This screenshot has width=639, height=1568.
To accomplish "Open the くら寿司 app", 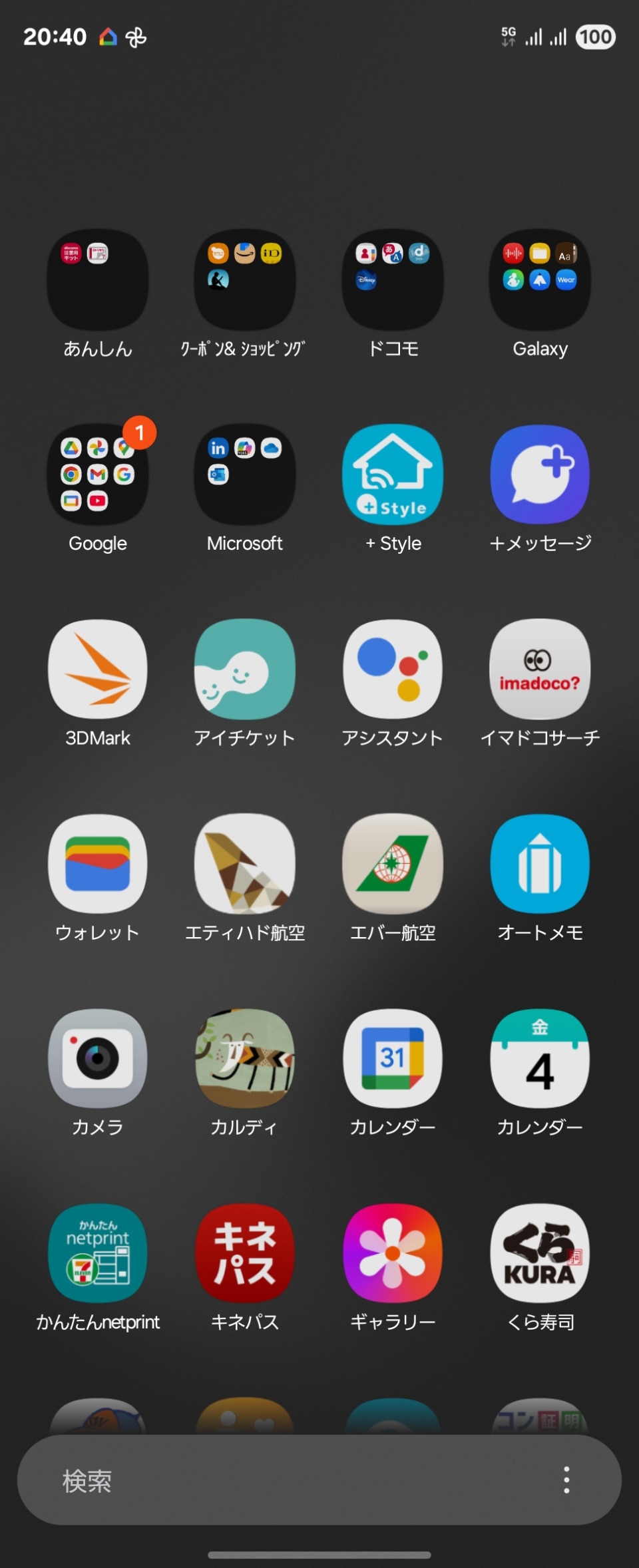I will (540, 1253).
